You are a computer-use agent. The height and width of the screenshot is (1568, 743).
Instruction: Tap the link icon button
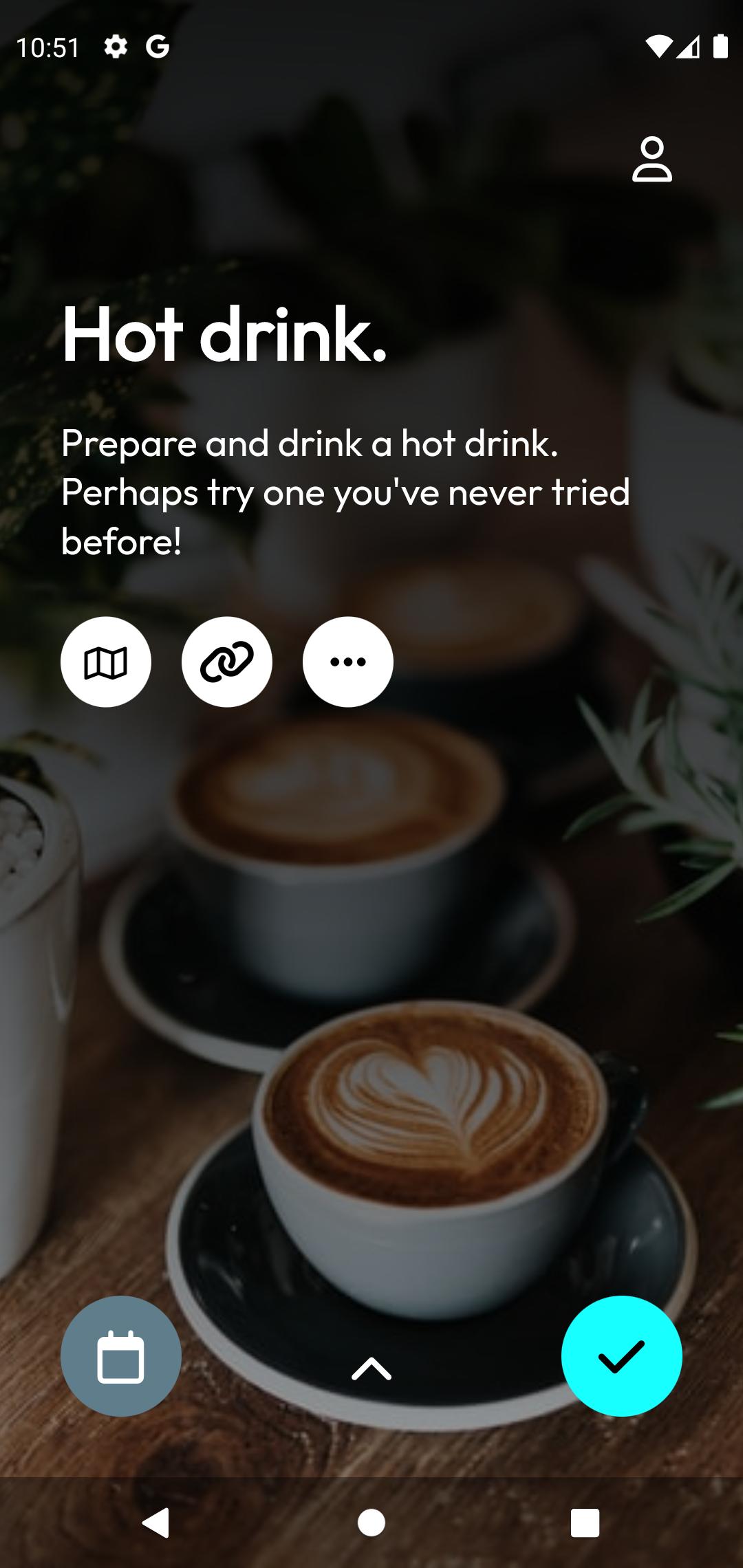coord(227,662)
